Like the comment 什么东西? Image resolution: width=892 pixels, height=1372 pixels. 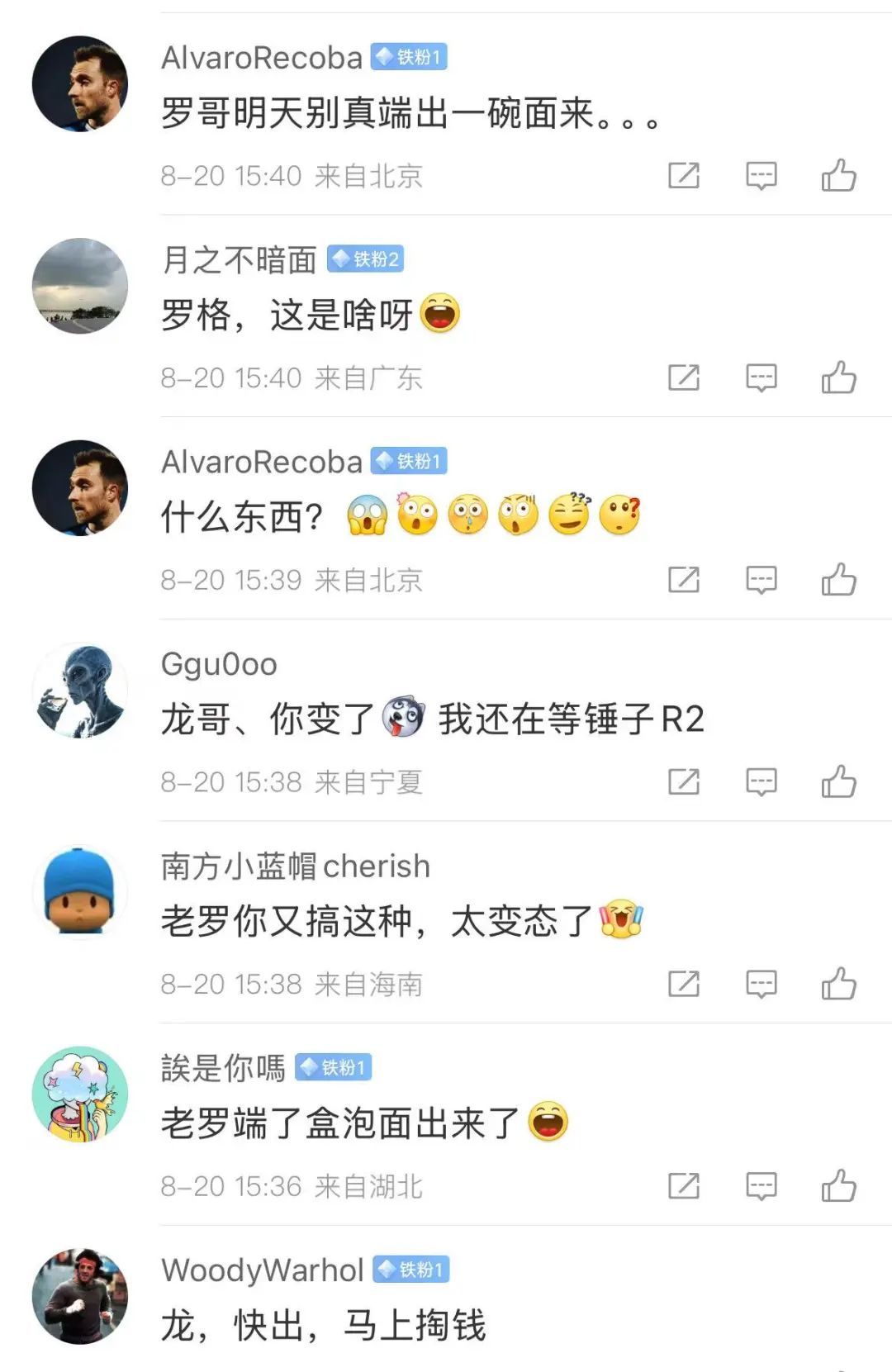pyautogui.click(x=838, y=580)
